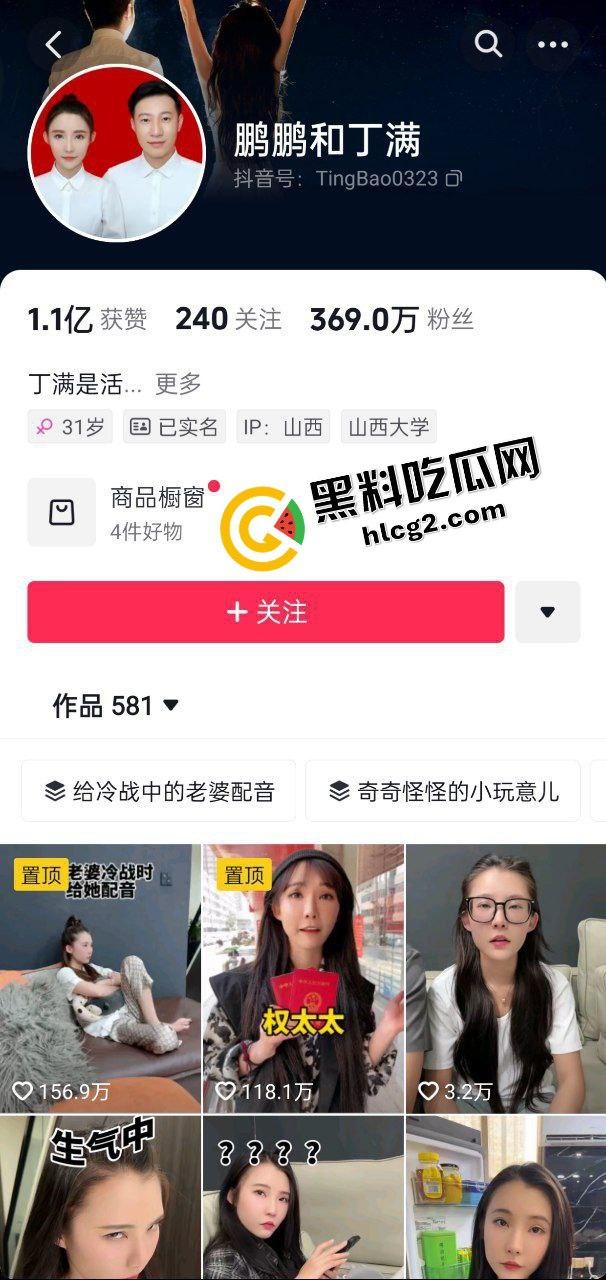Image resolution: width=606 pixels, height=1280 pixels.
Task: Open the 作品 581 sort dropdown
Action: pyautogui.click(x=116, y=706)
